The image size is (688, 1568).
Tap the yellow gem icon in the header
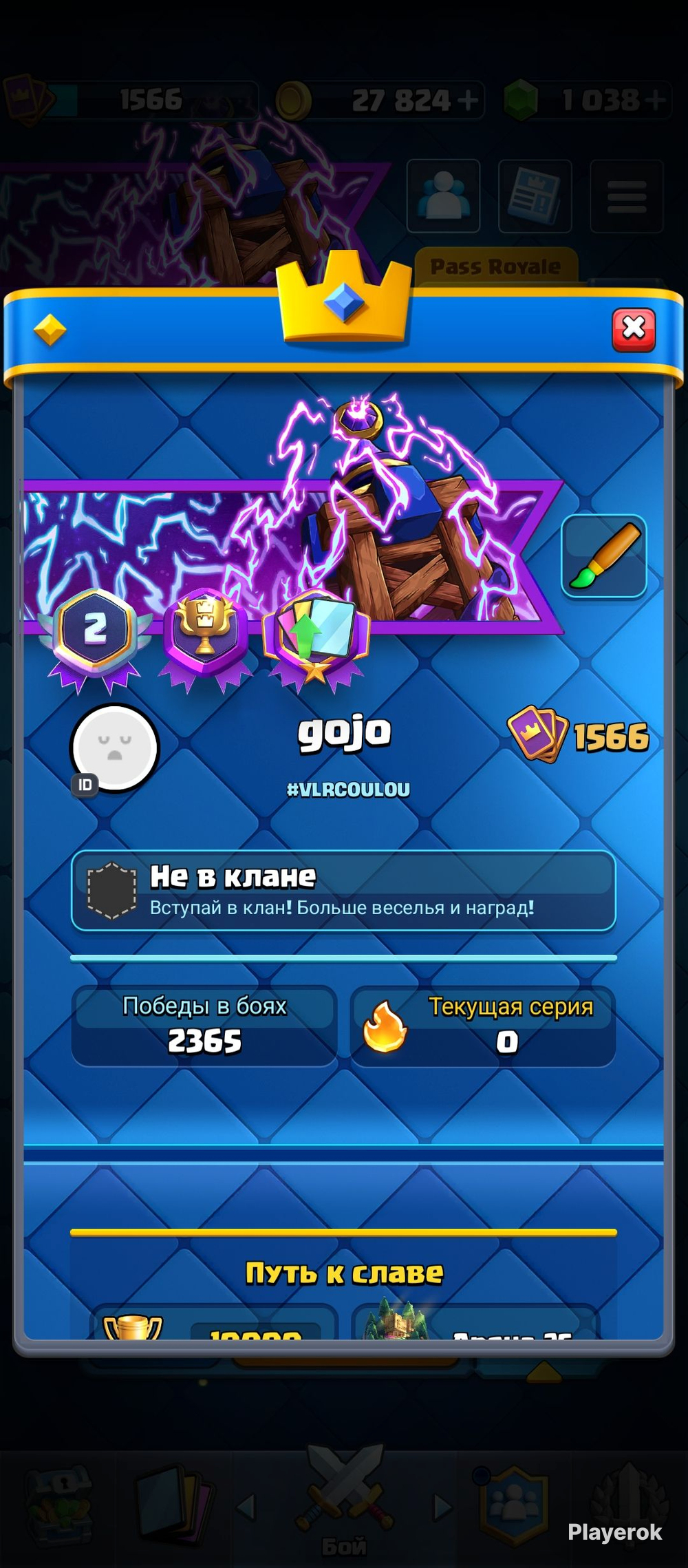tap(50, 330)
